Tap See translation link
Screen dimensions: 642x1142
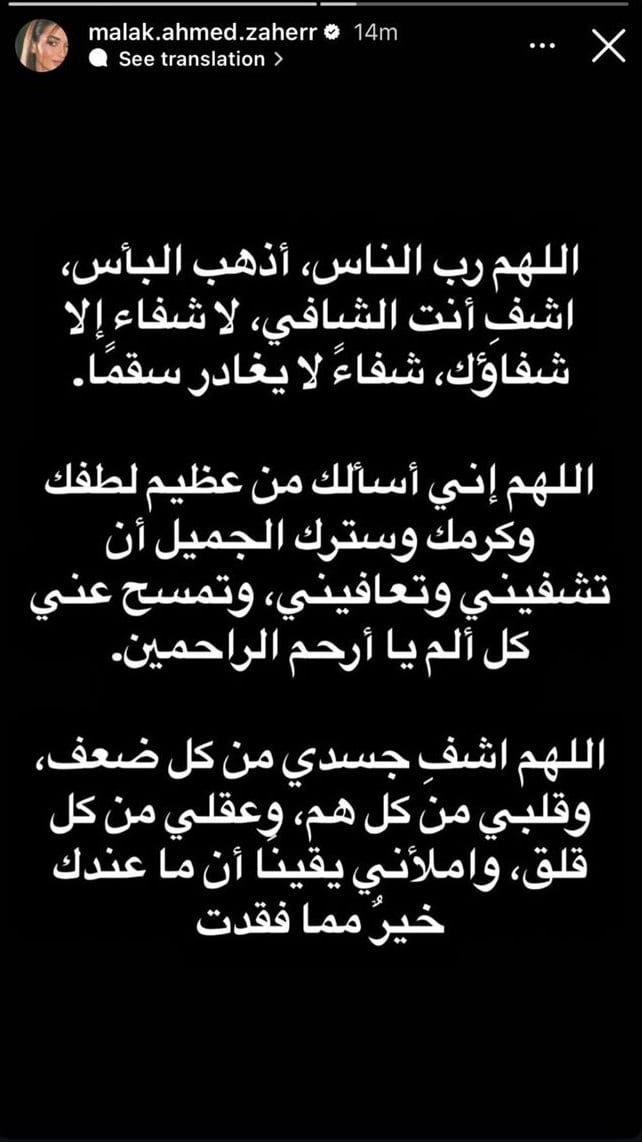186,59
